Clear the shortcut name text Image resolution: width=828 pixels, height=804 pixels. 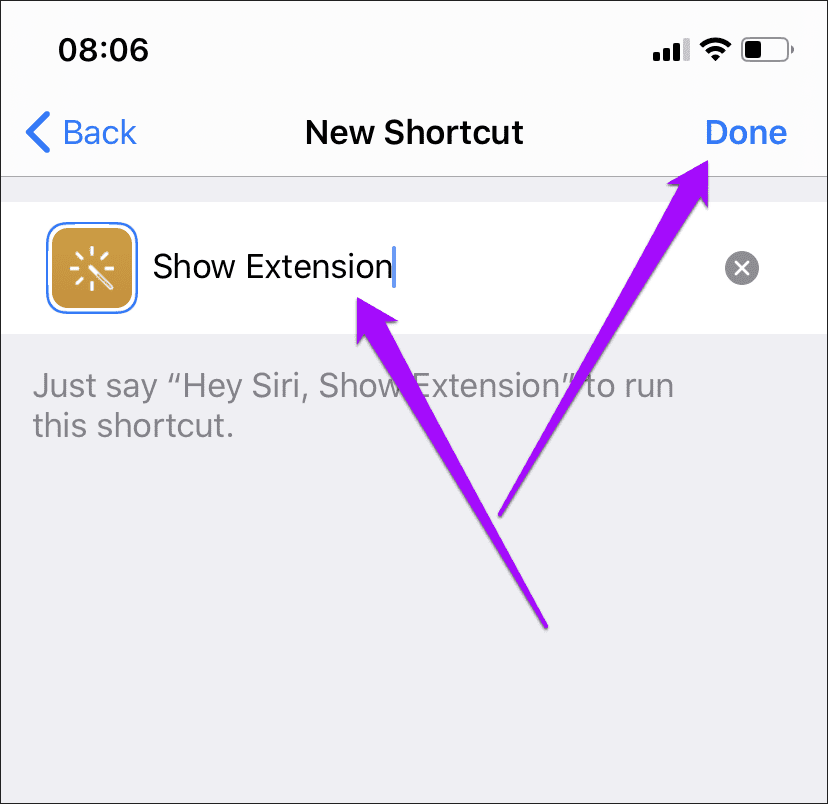(741, 268)
